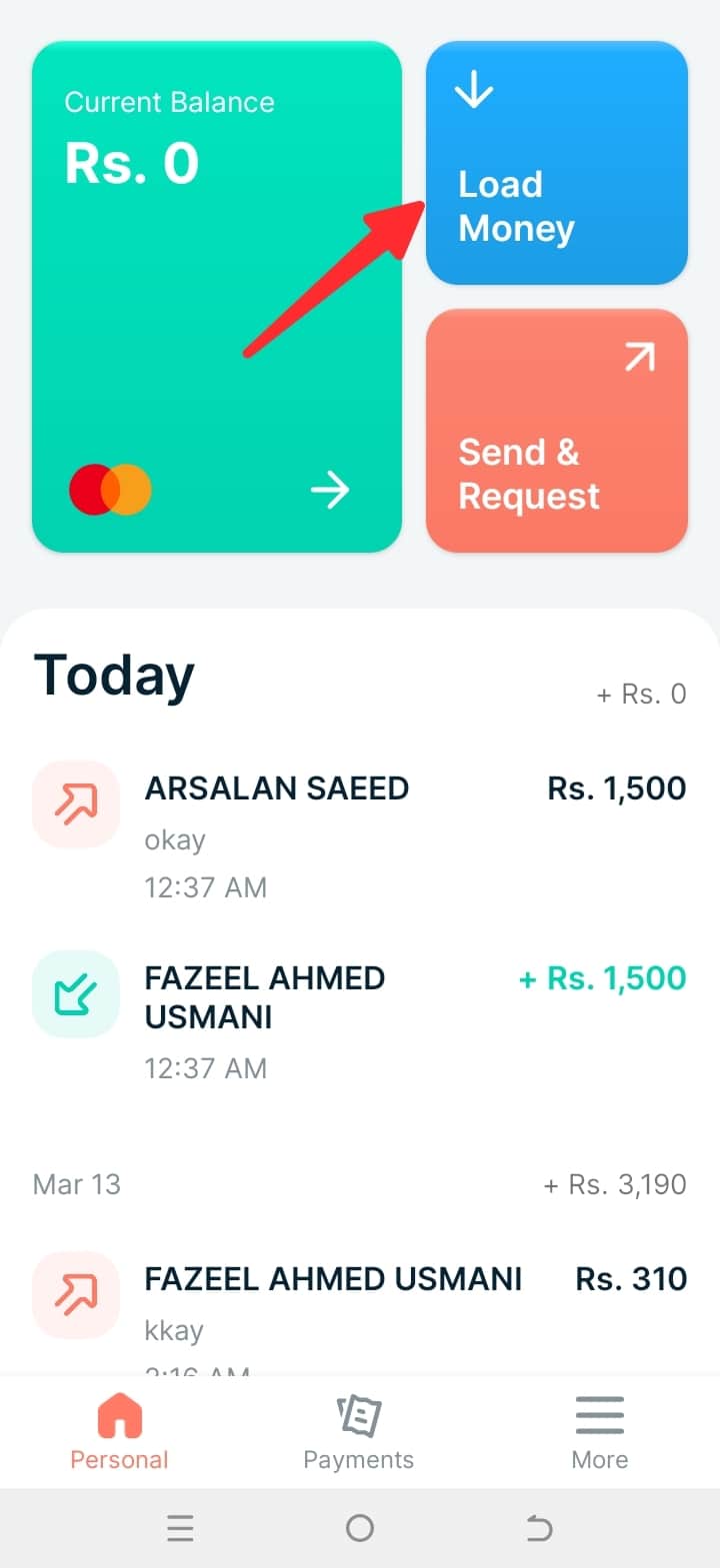Go to the phone's home screen
This screenshot has width=720, height=1568.
pyautogui.click(x=360, y=1528)
